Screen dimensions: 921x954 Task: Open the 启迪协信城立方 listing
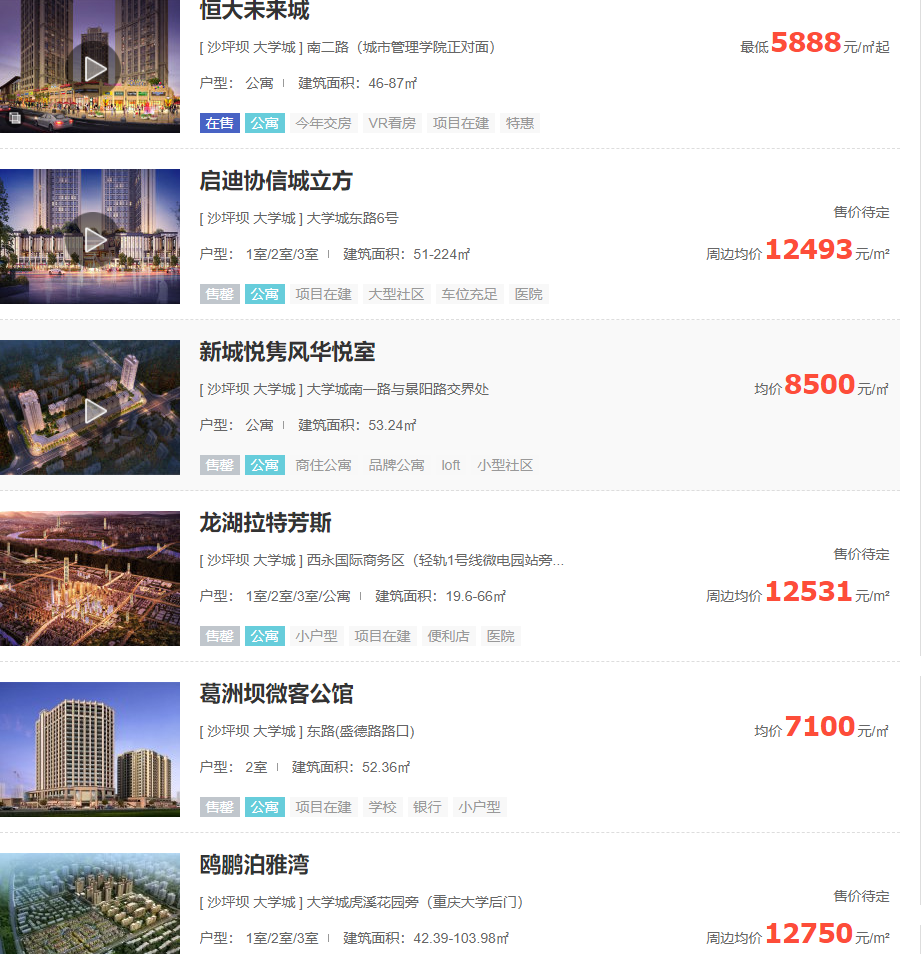click(276, 181)
